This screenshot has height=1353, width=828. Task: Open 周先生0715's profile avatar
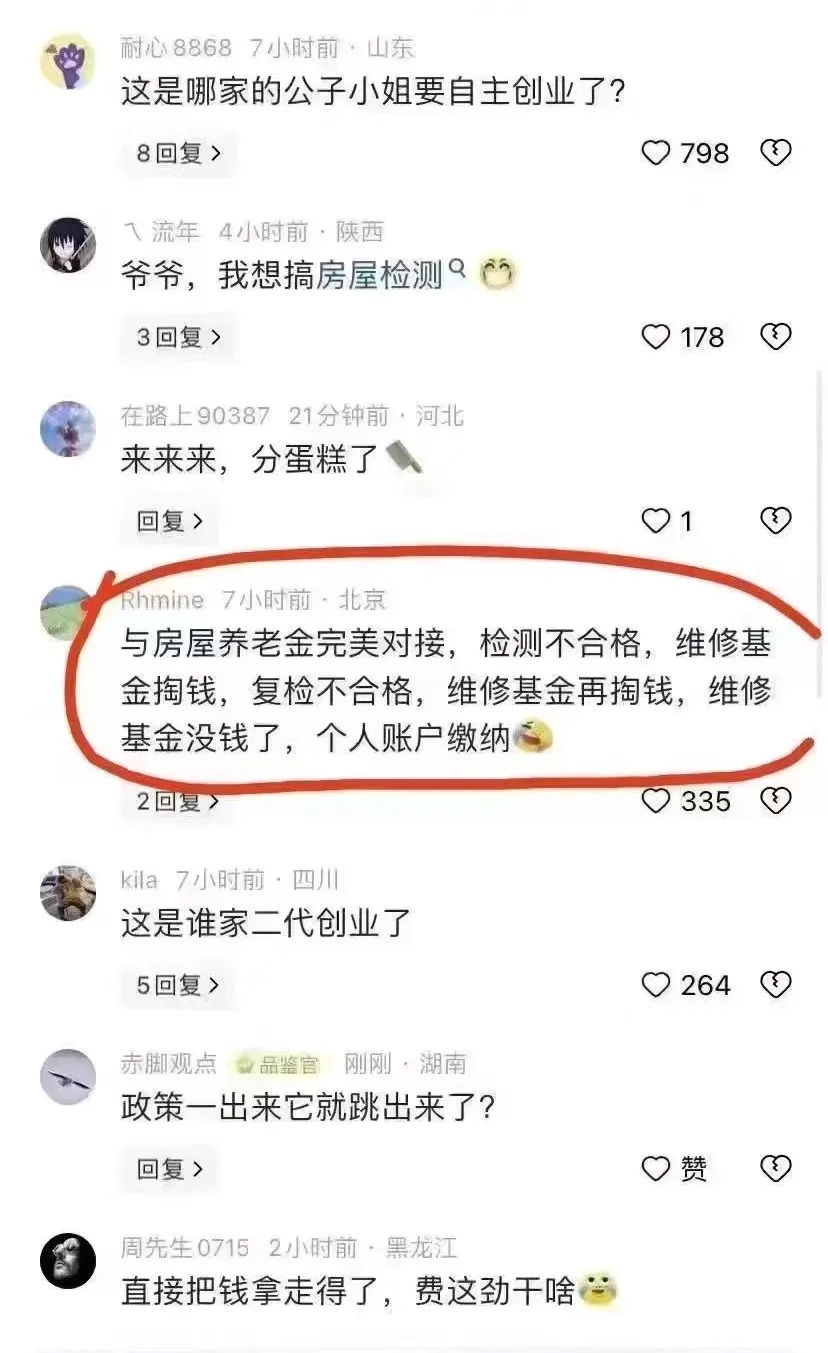point(68,1261)
